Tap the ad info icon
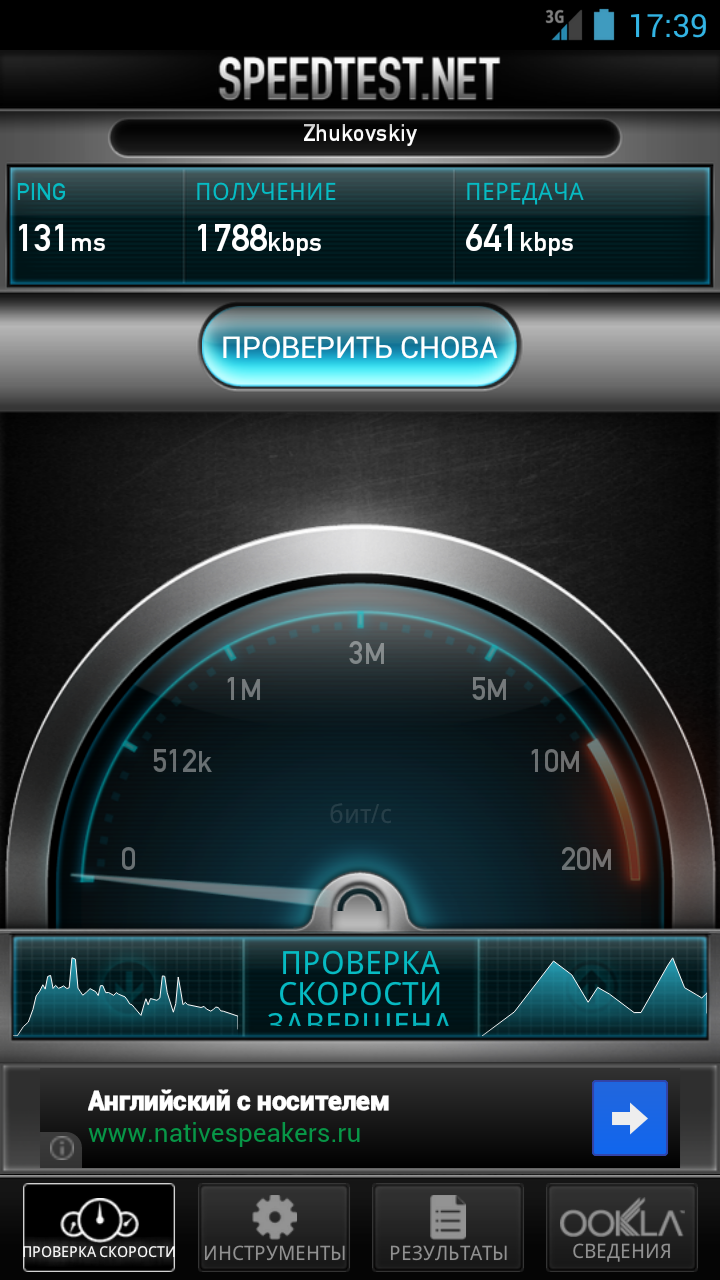Image resolution: width=720 pixels, height=1280 pixels. (62, 1147)
